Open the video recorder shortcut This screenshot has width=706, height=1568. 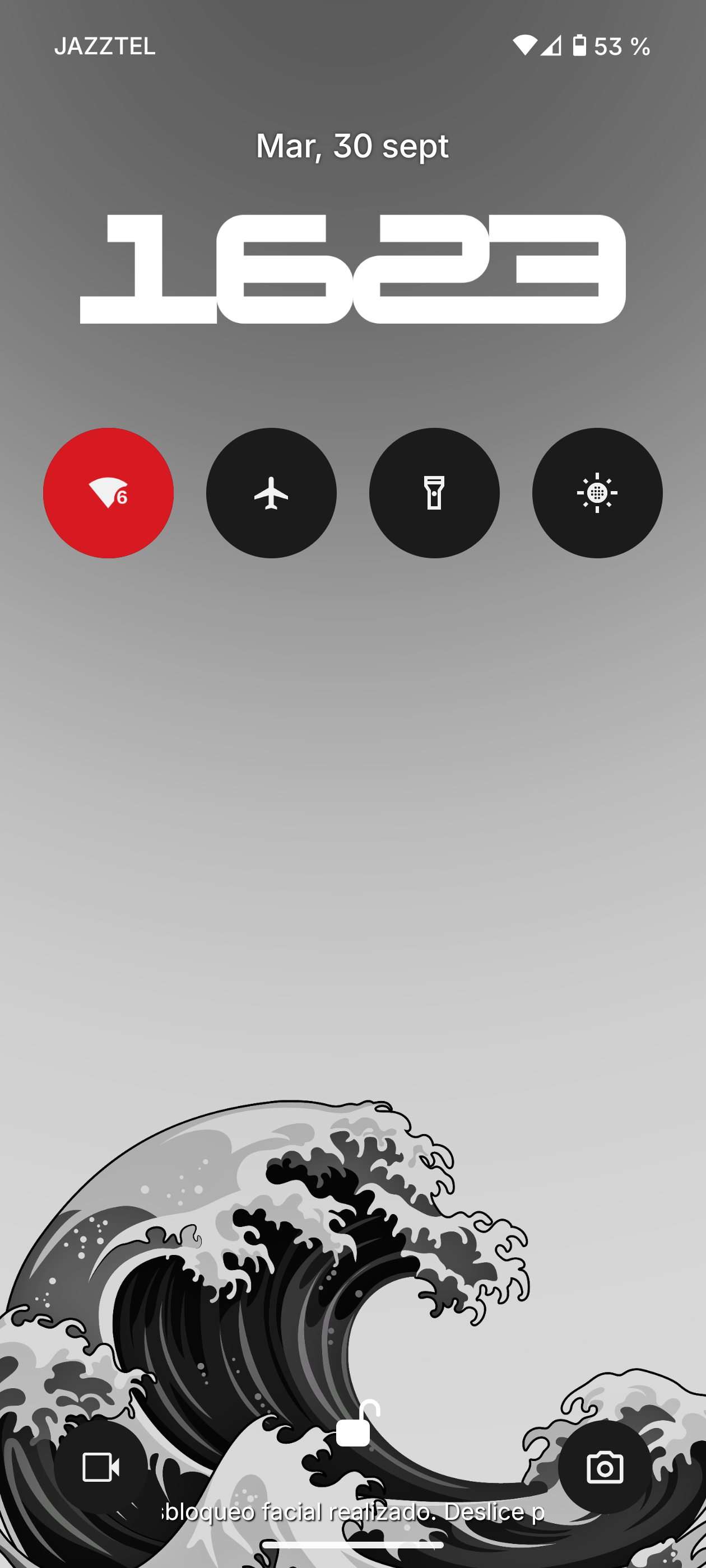100,1468
